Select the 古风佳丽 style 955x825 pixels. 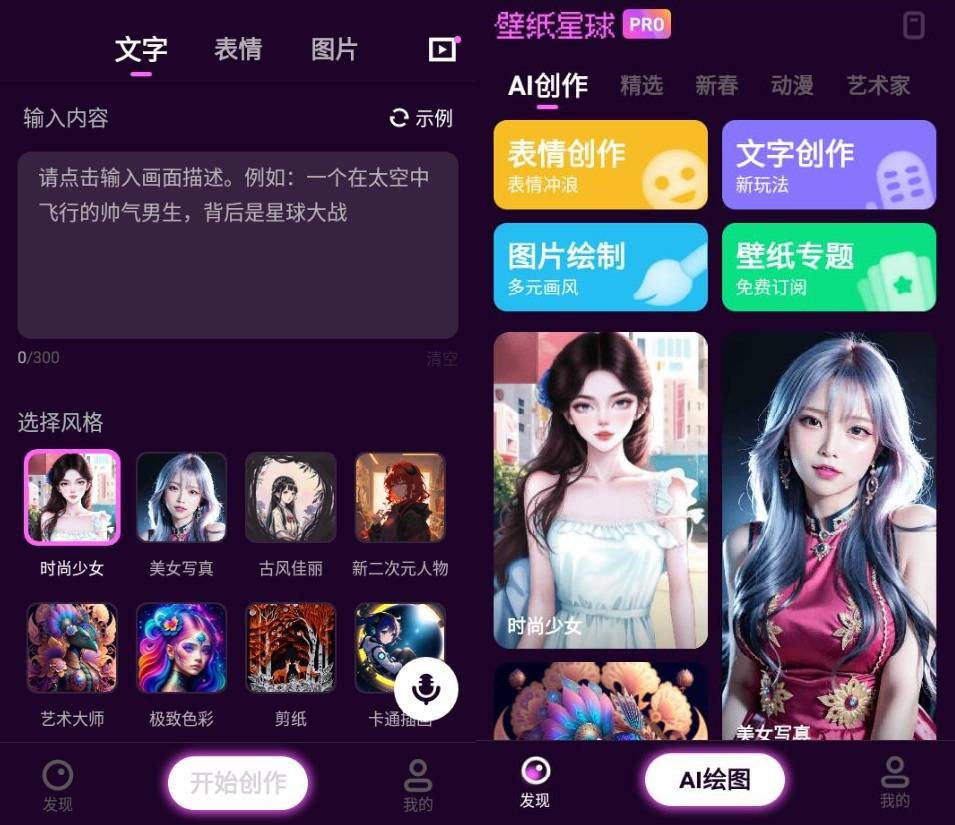pyautogui.click(x=291, y=498)
